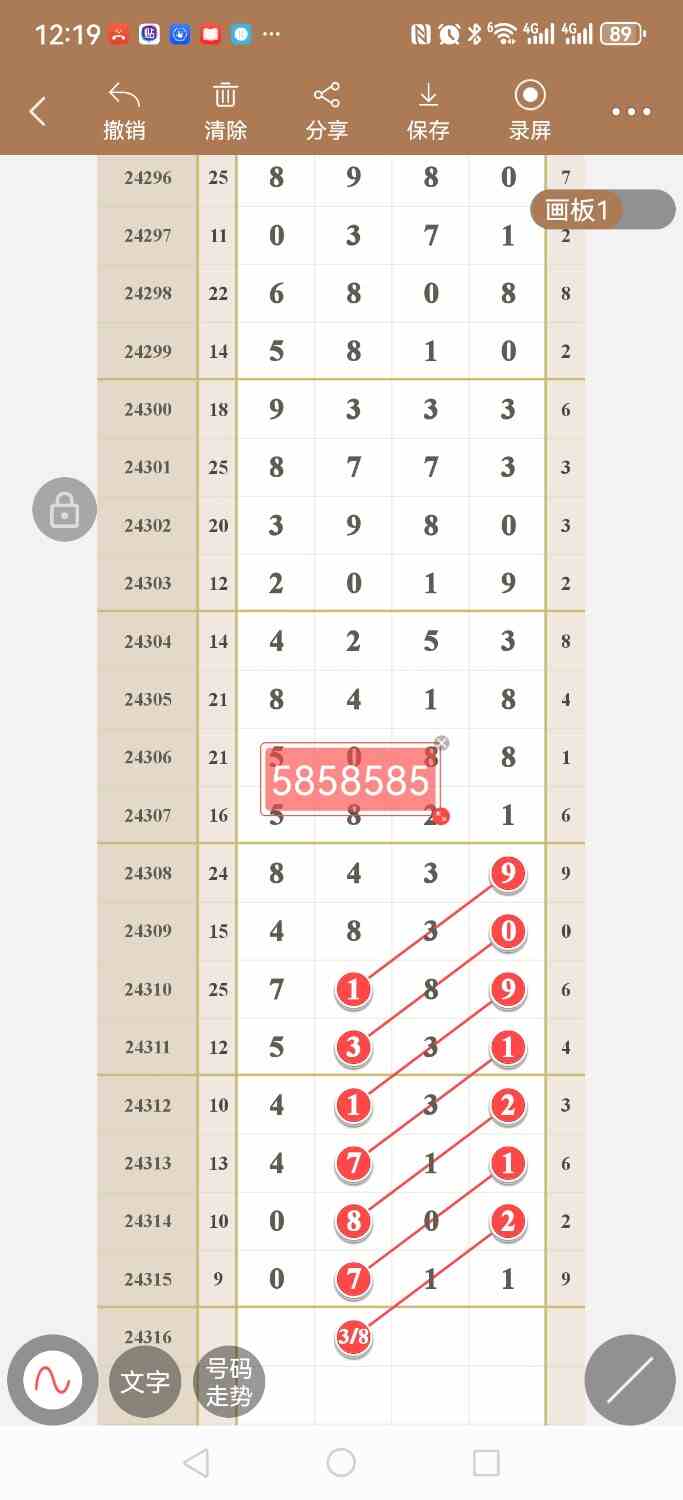Tap the lock icon on the left
This screenshot has width=683, height=1500.
coord(64,510)
